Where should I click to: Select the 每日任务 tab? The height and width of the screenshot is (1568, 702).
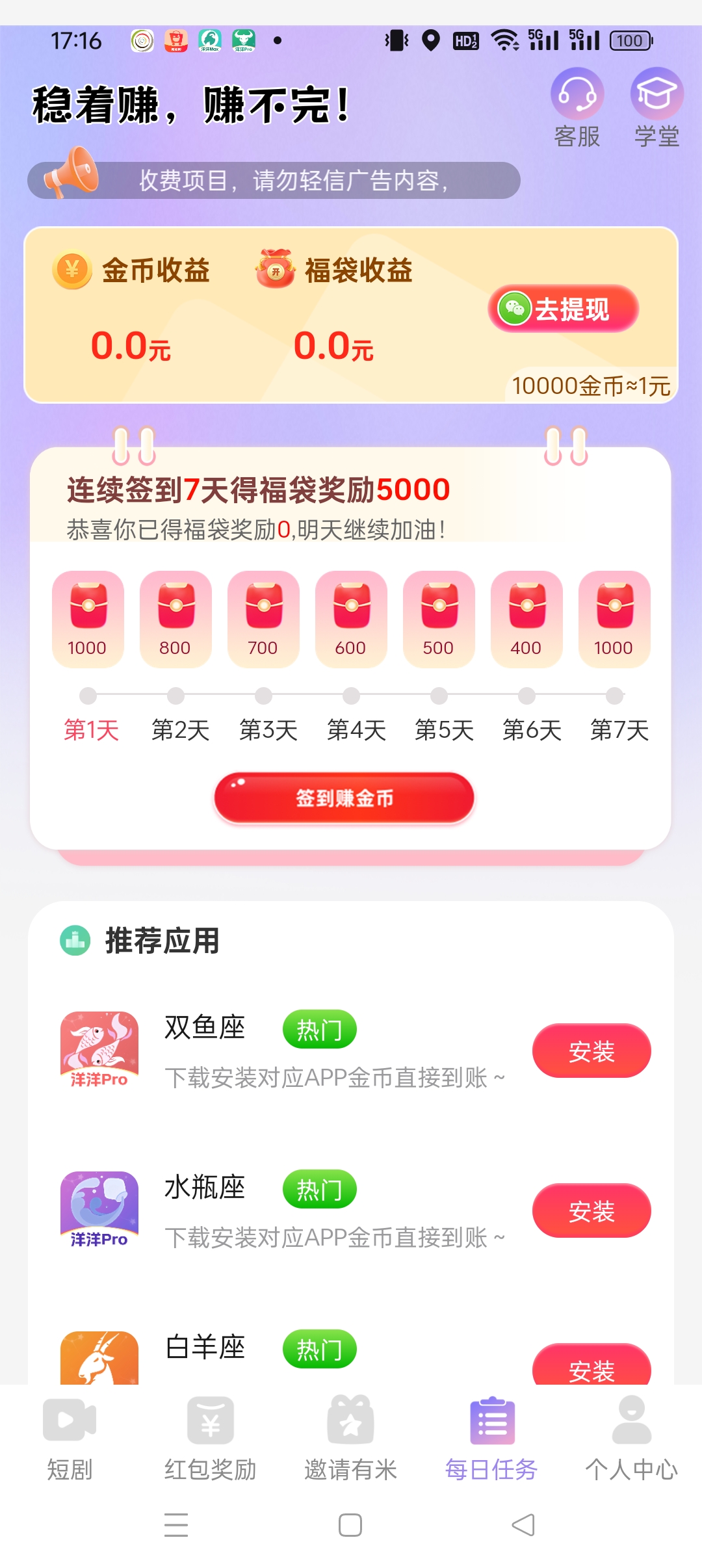click(x=491, y=1437)
